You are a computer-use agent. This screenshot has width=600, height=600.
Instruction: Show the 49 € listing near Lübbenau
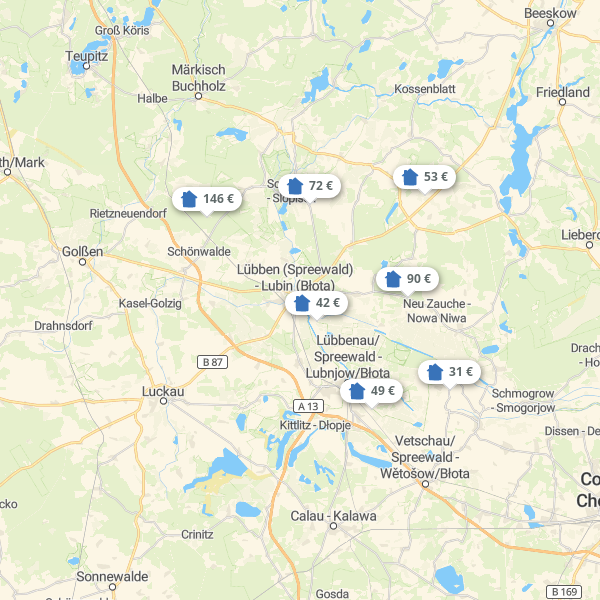(x=371, y=391)
